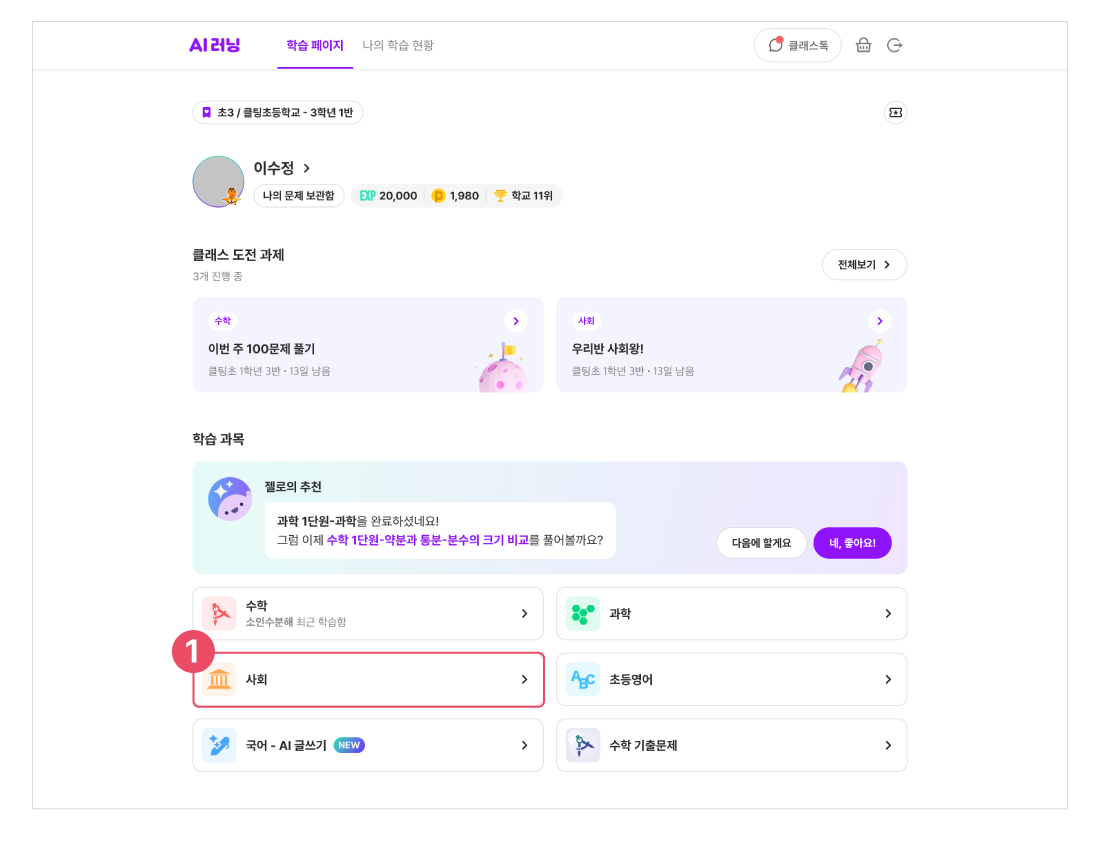Open the 수학 subject
Viewport: 1100px width, 846px height.
coord(368,613)
